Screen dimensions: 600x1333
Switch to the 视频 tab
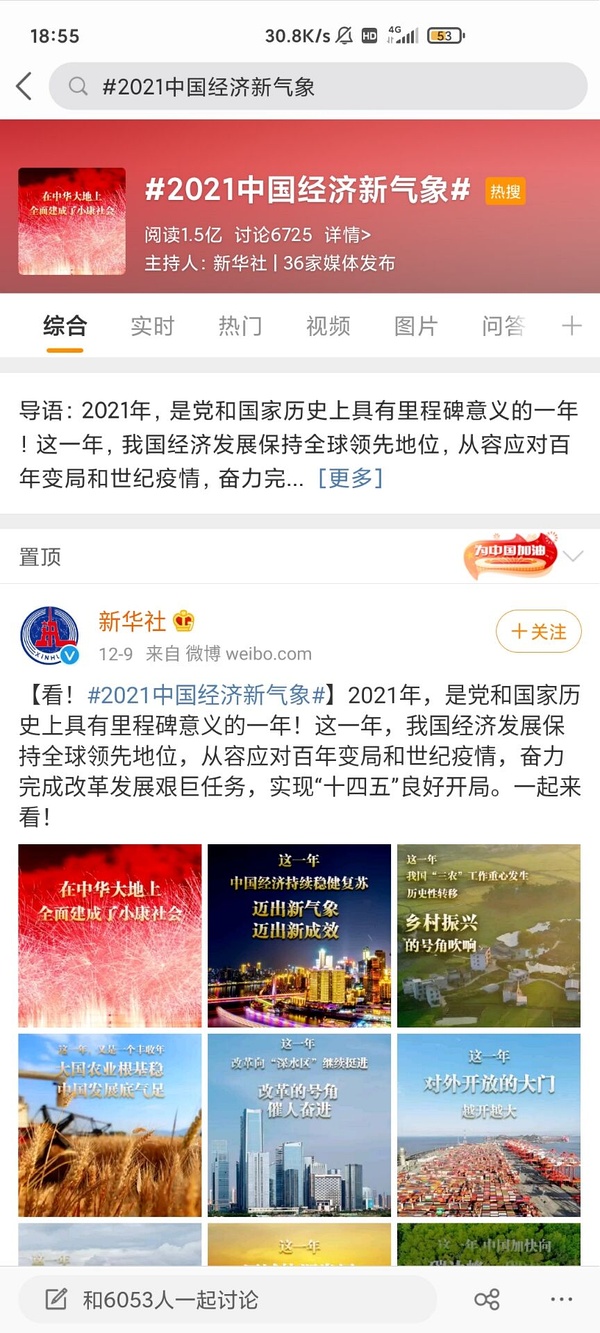coord(328,326)
